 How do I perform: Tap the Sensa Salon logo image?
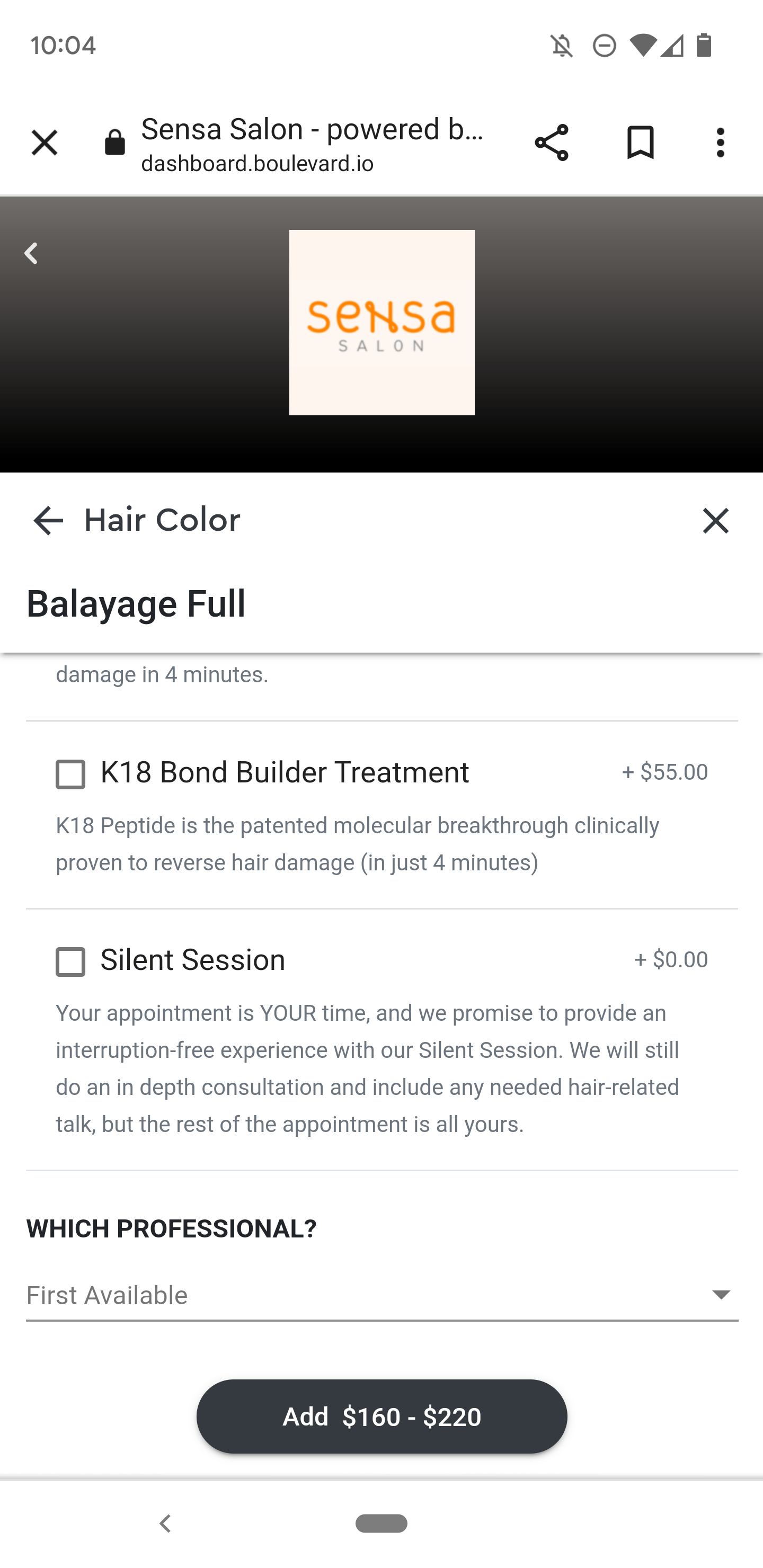point(381,323)
